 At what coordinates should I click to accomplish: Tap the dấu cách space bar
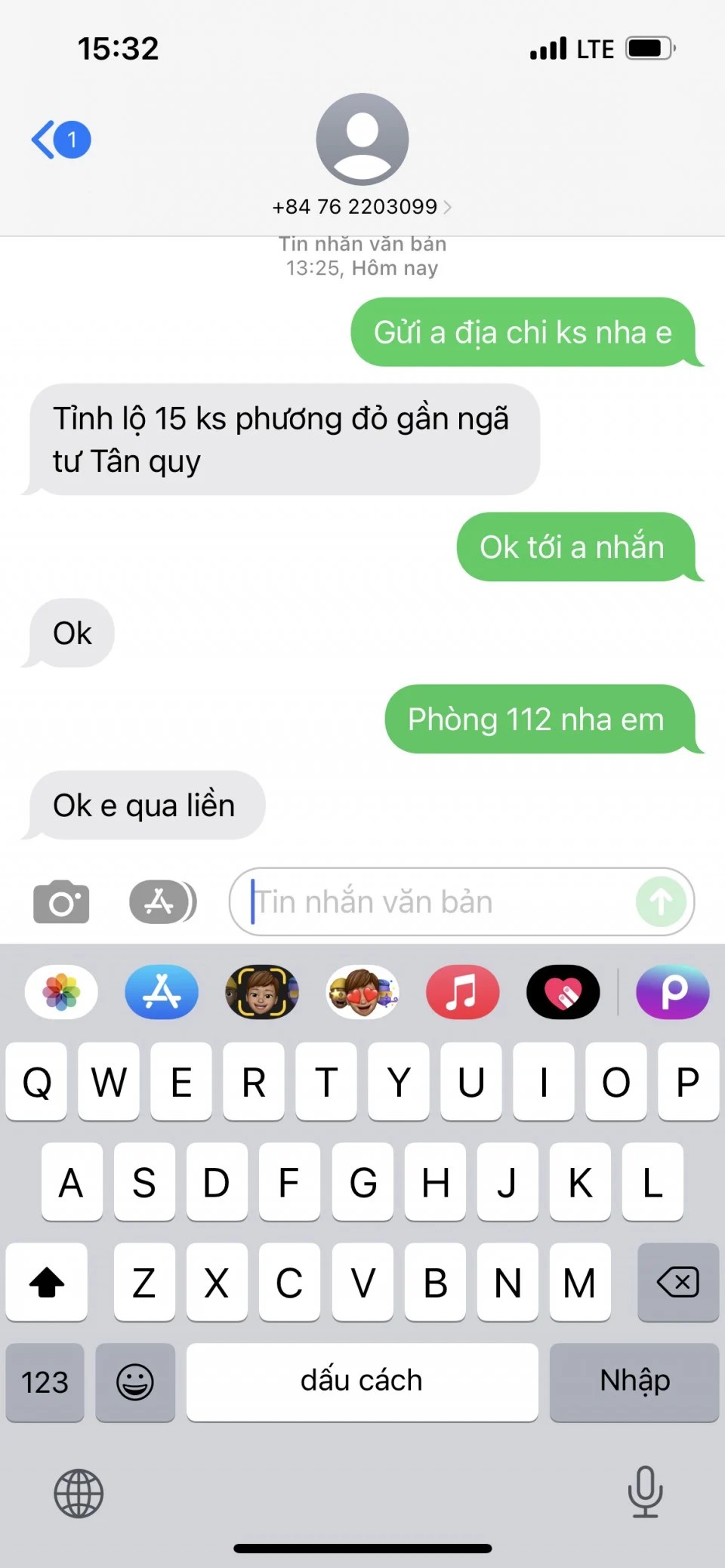tap(362, 1382)
